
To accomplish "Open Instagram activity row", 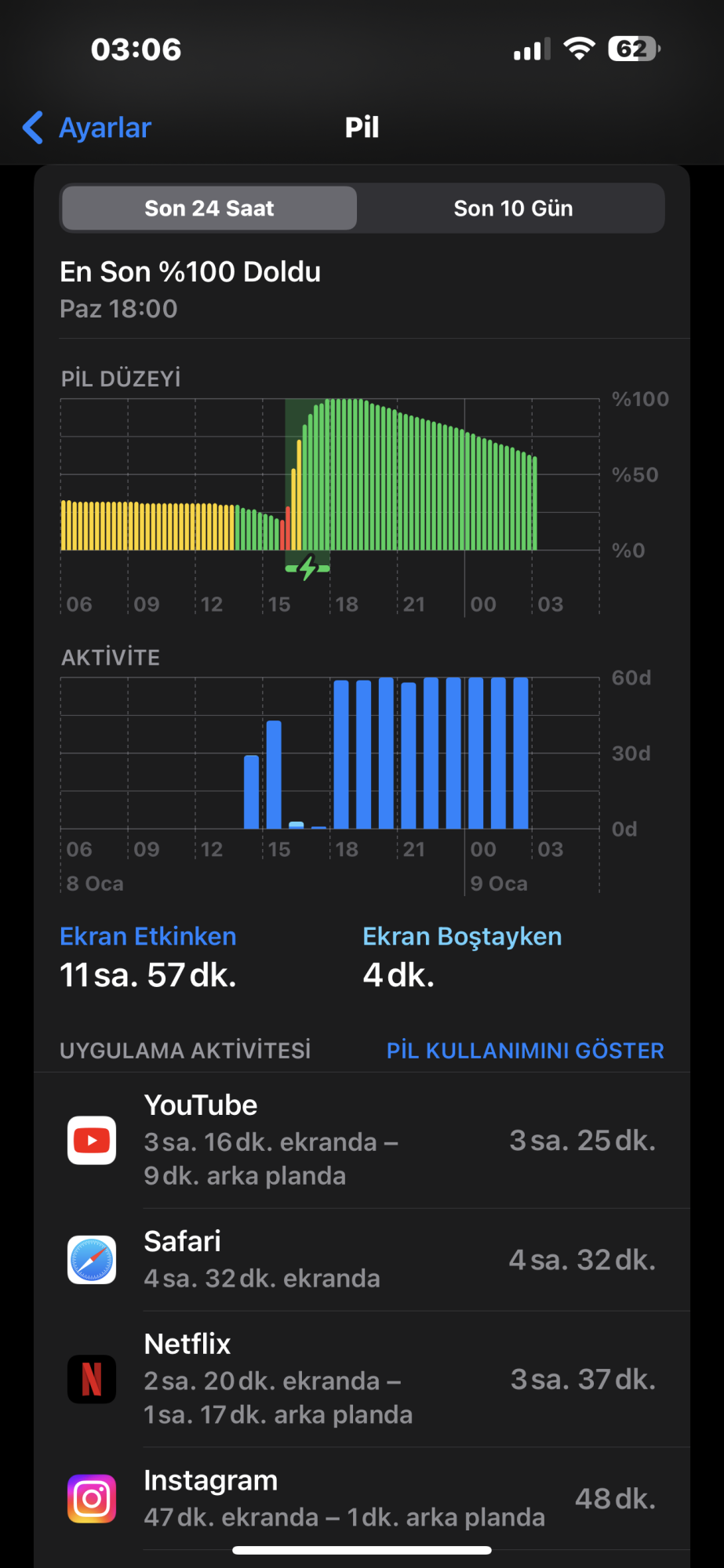I will point(362,1498).
